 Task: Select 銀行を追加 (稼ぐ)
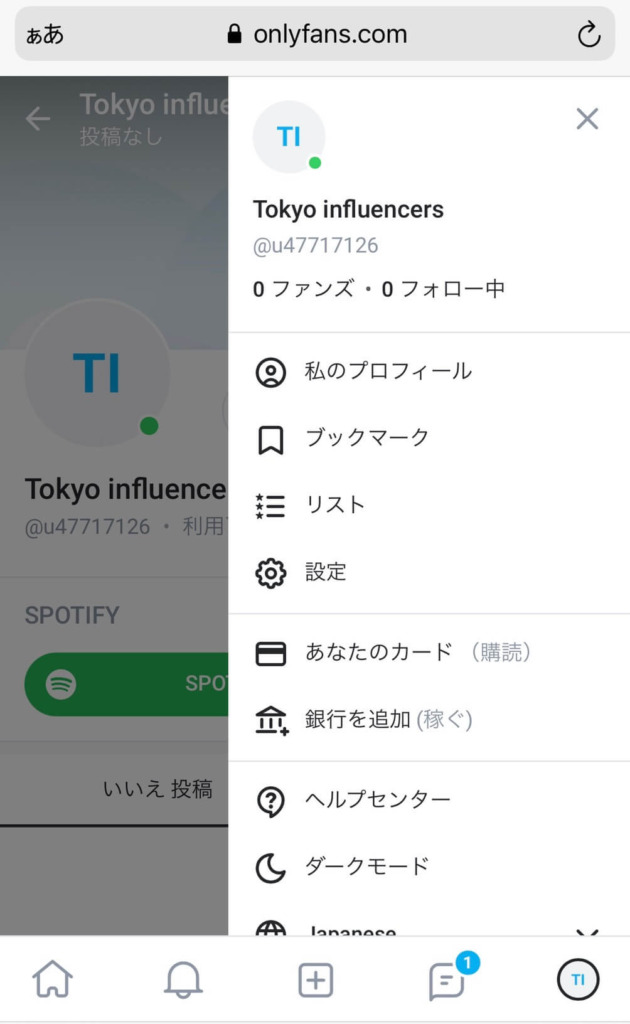pos(429,720)
